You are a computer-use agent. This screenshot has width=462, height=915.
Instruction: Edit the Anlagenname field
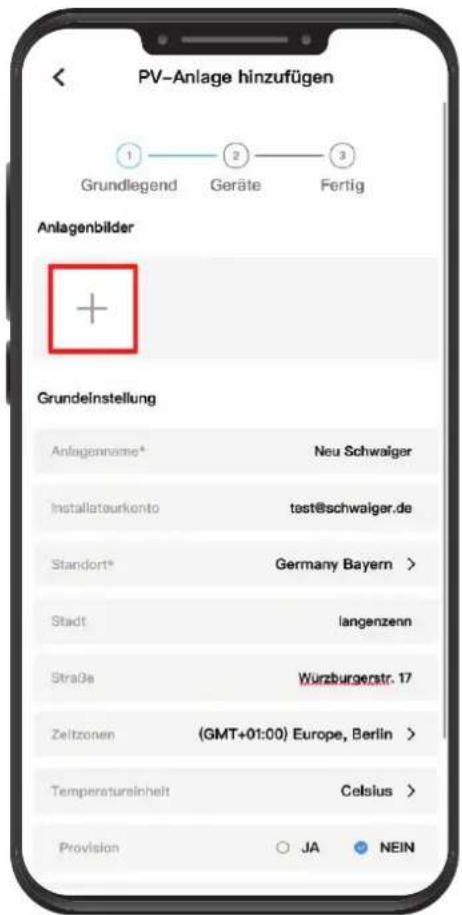(x=235, y=451)
